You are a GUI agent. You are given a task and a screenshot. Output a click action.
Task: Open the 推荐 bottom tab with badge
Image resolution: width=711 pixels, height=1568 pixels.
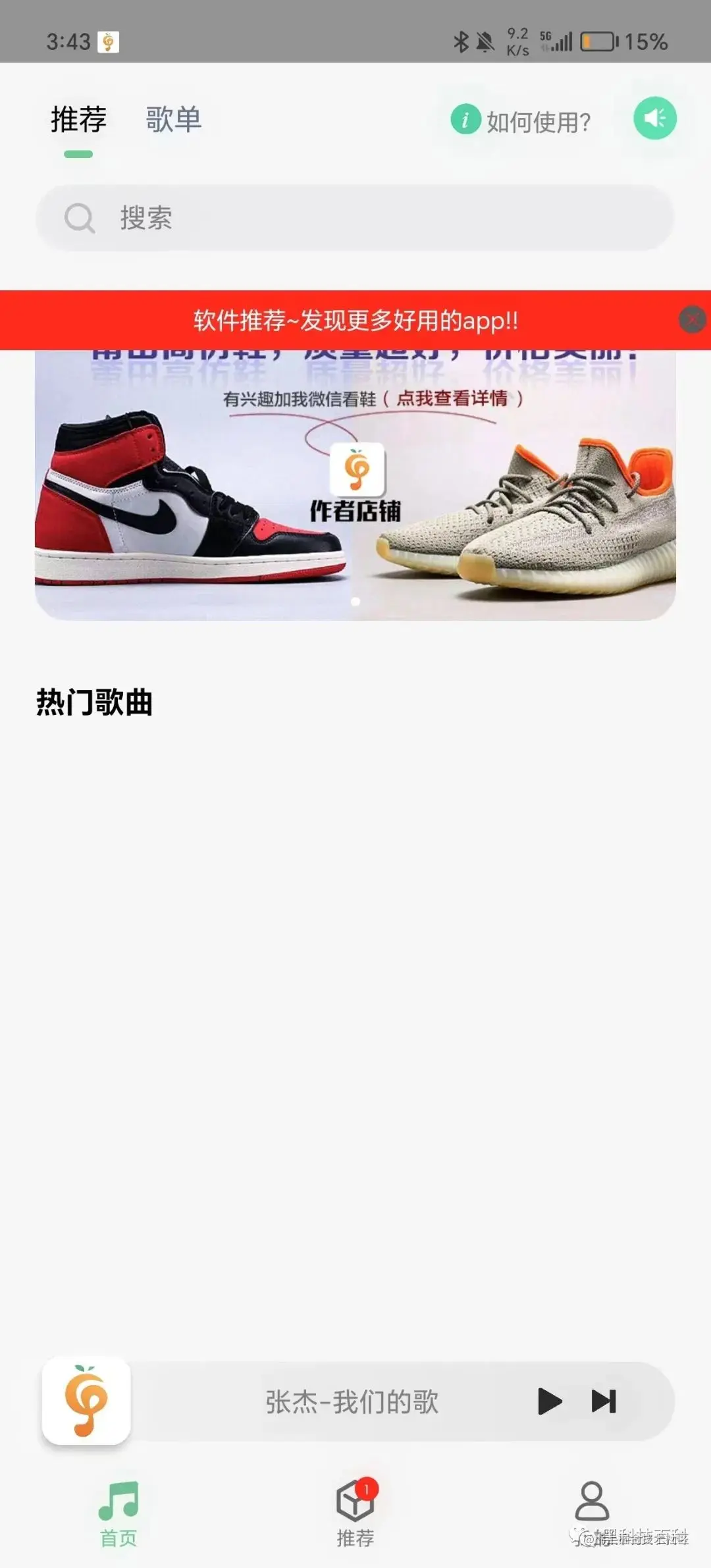pyautogui.click(x=355, y=1514)
